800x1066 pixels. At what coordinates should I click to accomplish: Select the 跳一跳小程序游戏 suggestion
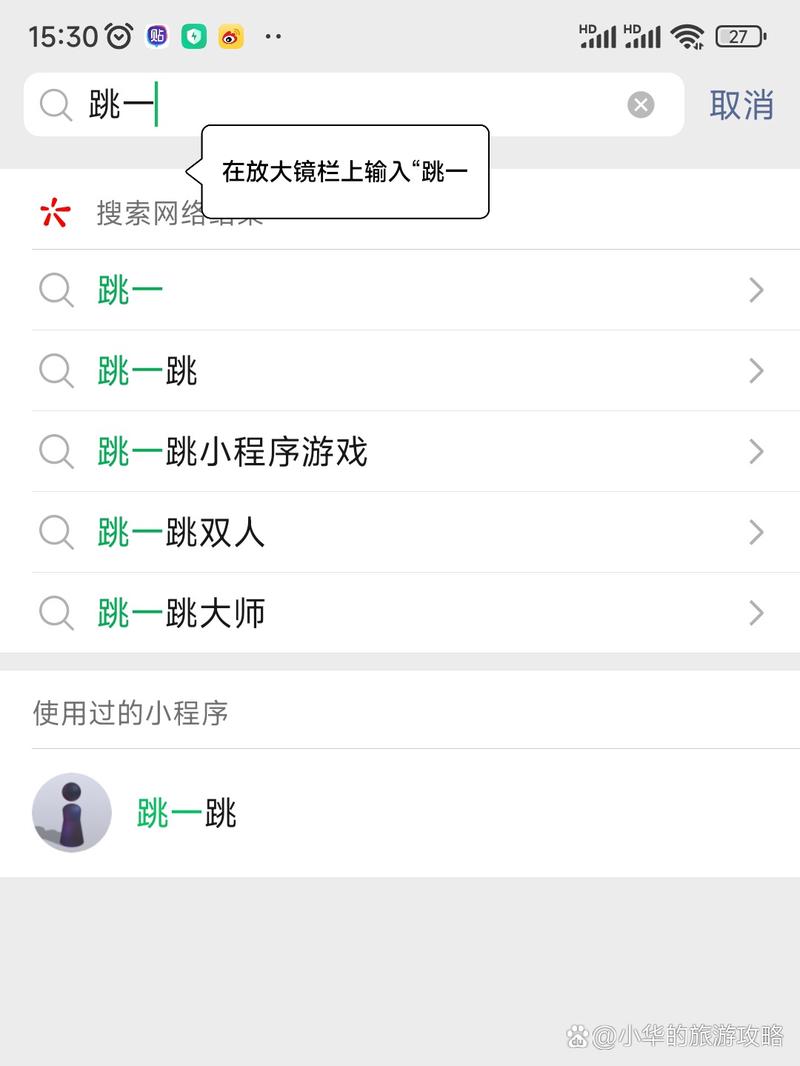point(233,452)
